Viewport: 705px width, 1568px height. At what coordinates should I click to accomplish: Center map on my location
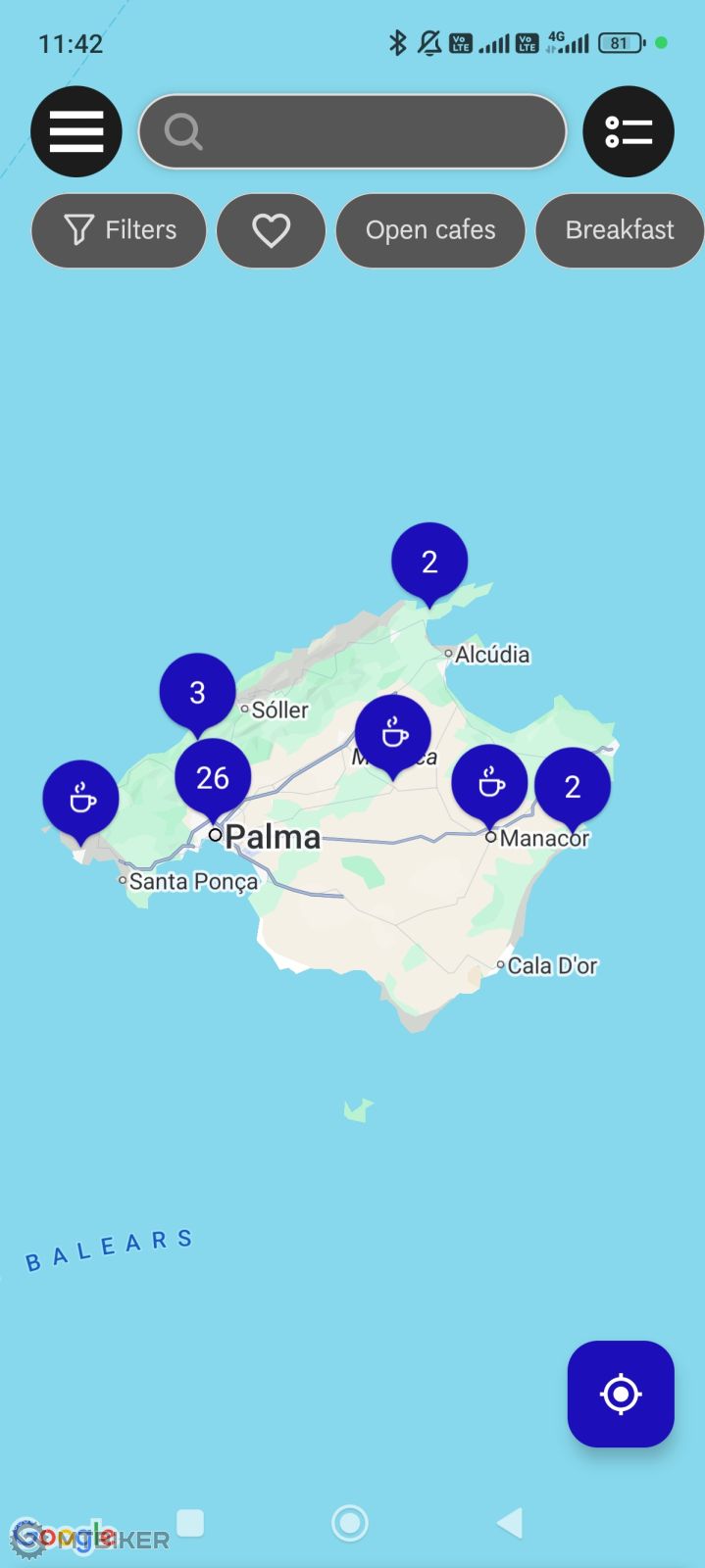621,1394
